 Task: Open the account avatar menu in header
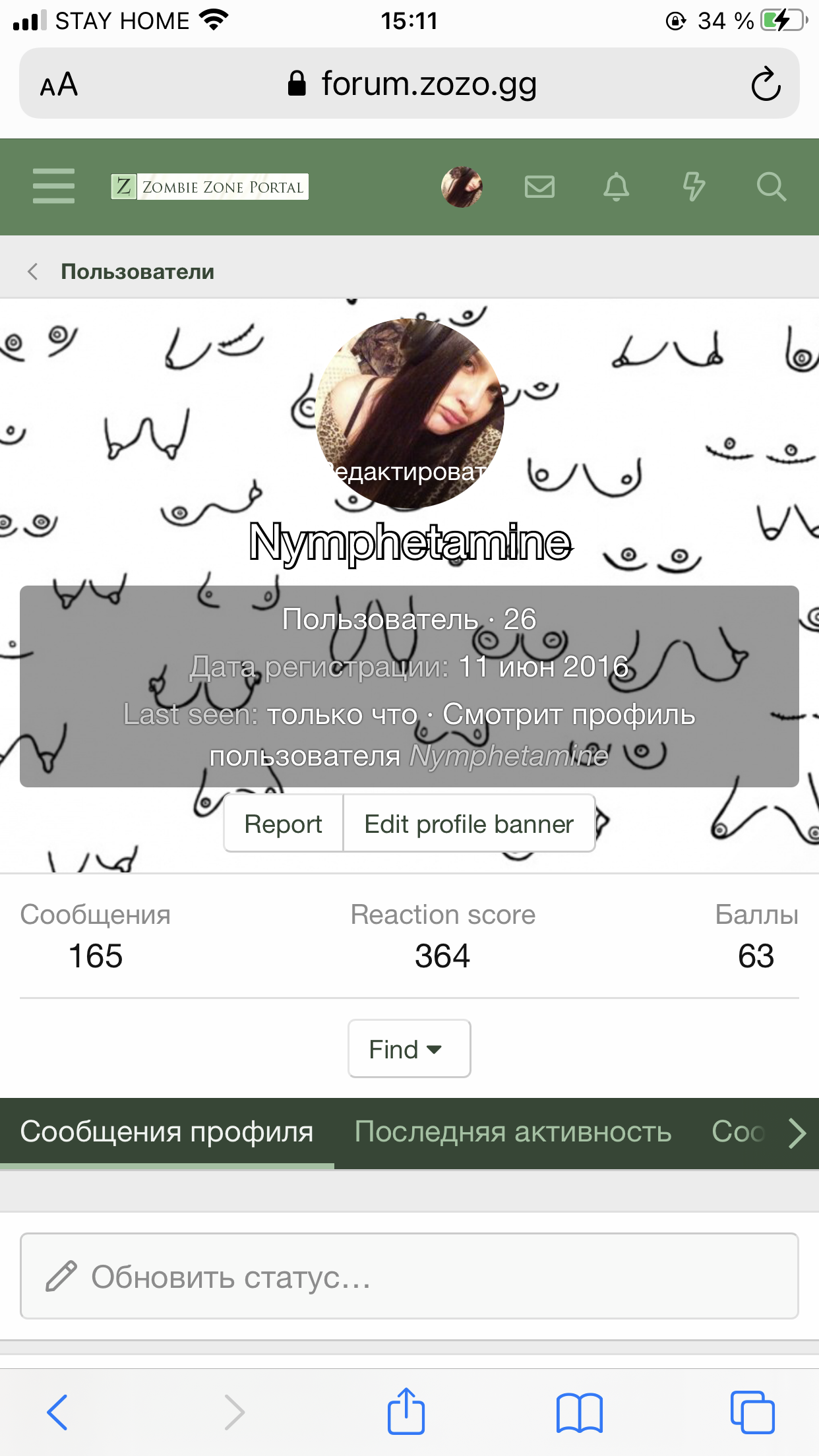[x=462, y=187]
